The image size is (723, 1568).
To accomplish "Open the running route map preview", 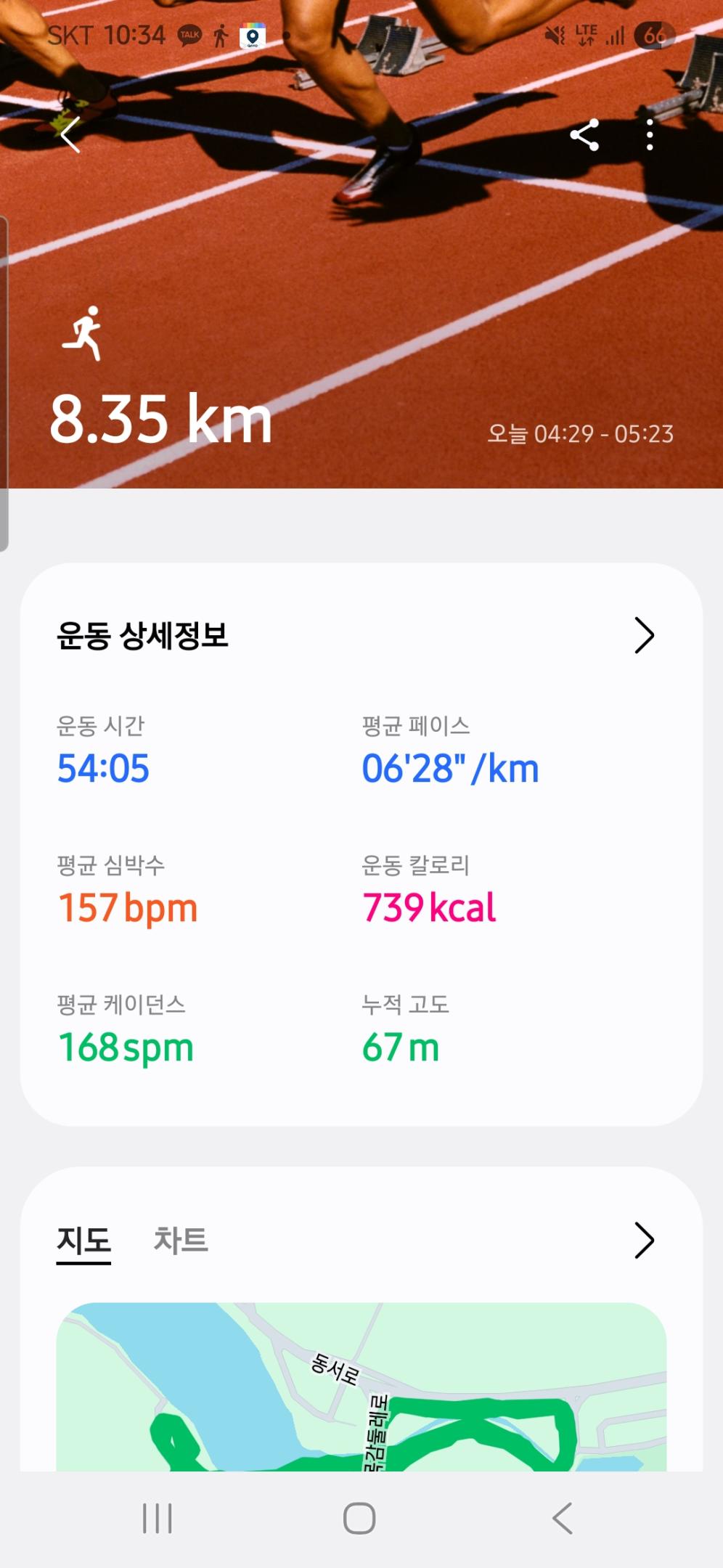I will pos(361,1387).
